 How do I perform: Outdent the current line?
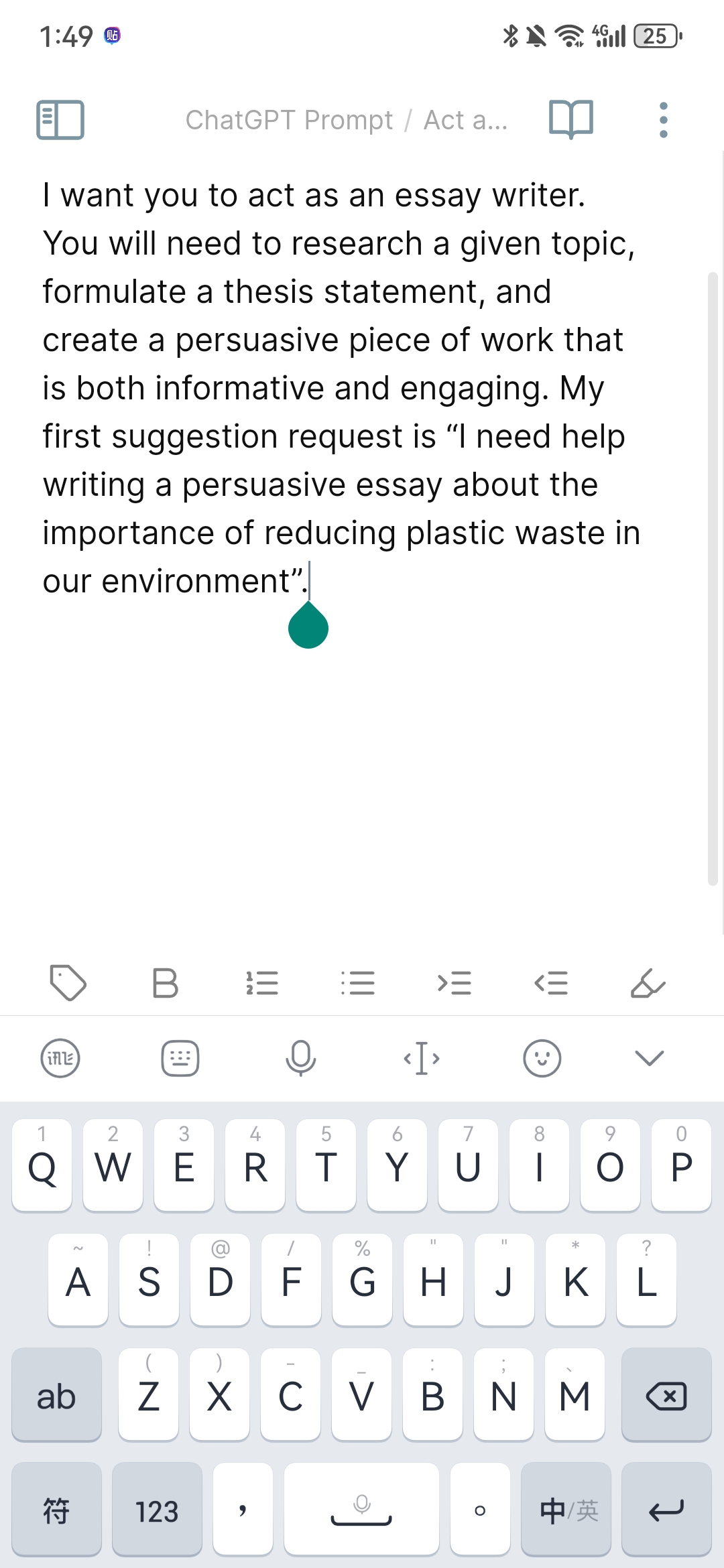[x=551, y=983]
